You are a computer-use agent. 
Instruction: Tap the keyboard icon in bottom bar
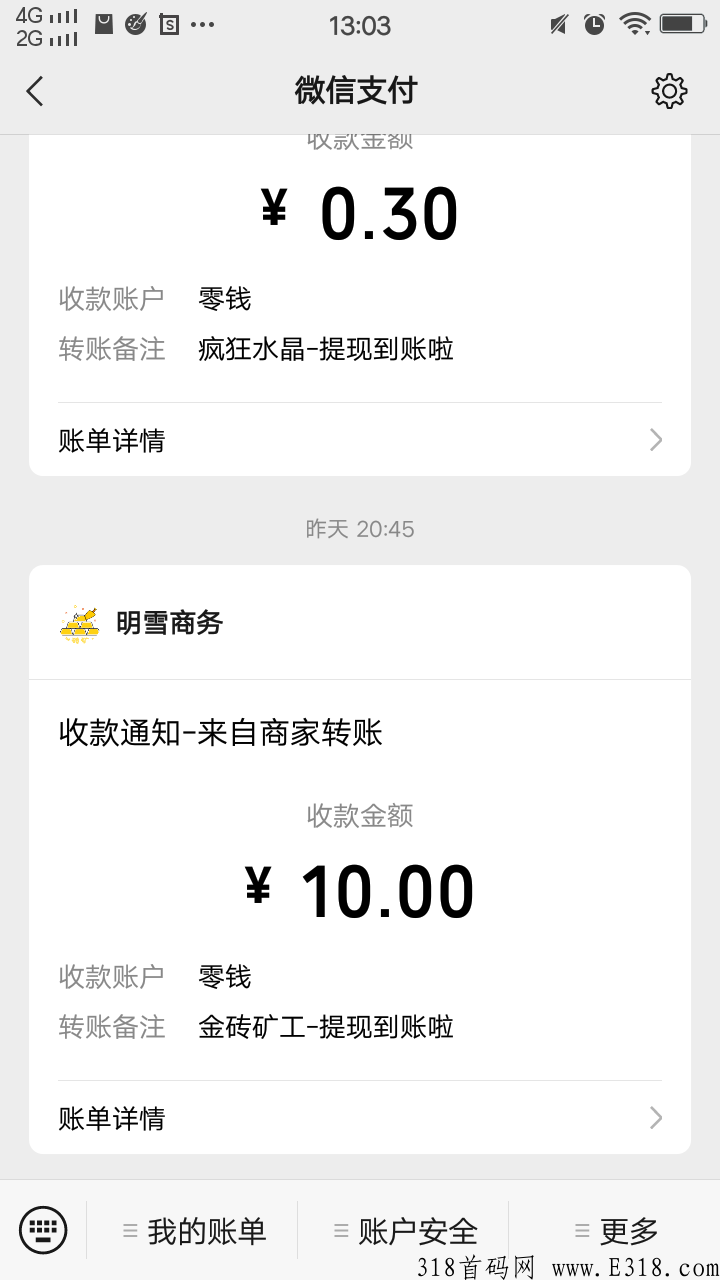click(x=40, y=1229)
